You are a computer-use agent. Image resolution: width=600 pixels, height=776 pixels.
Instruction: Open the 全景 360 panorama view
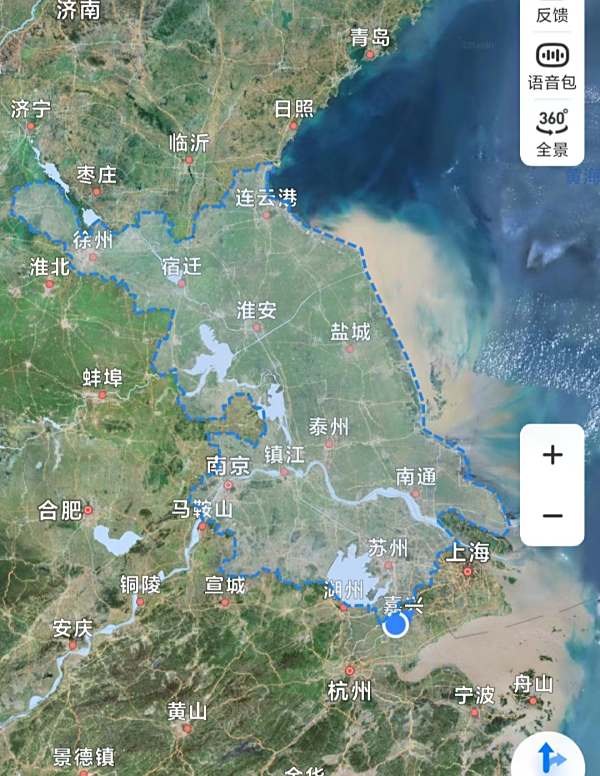pos(552,133)
